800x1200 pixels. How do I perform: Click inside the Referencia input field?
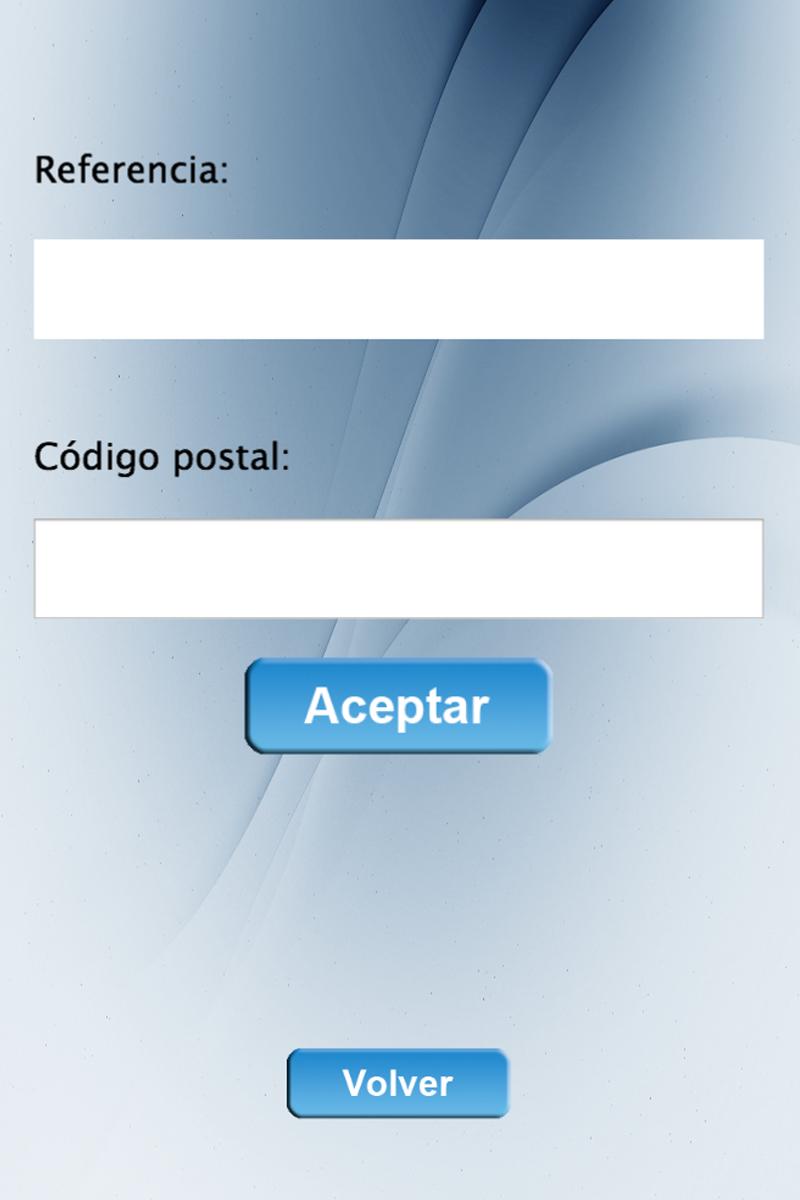399,287
